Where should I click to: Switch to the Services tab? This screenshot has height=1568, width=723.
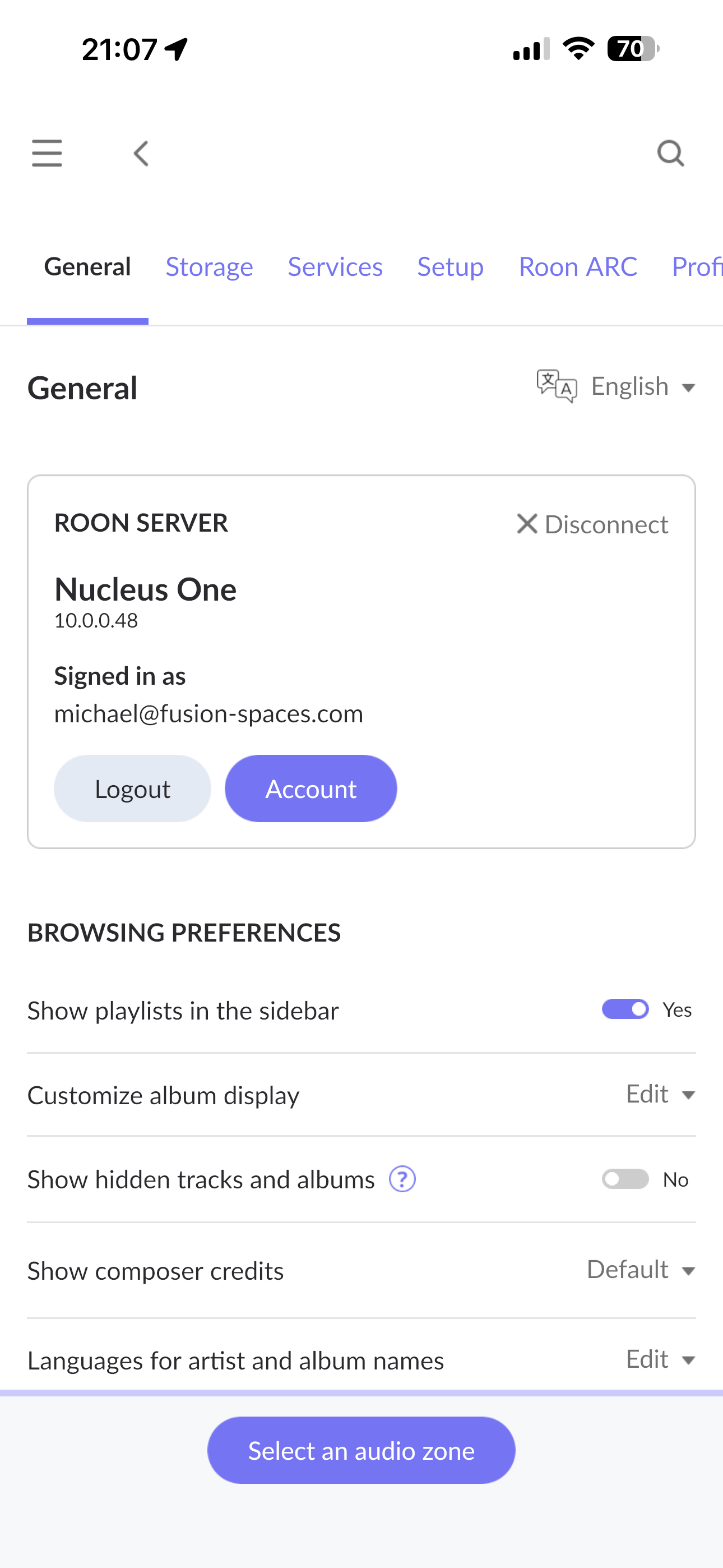point(335,266)
